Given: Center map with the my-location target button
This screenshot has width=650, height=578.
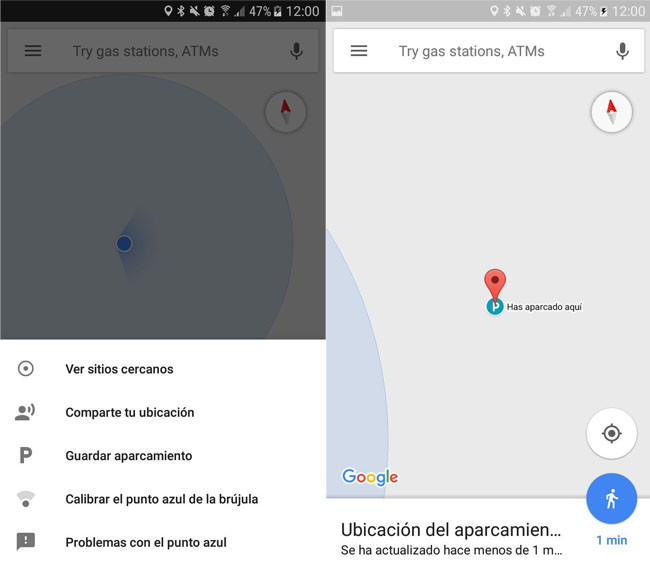Looking at the screenshot, I should click(611, 433).
